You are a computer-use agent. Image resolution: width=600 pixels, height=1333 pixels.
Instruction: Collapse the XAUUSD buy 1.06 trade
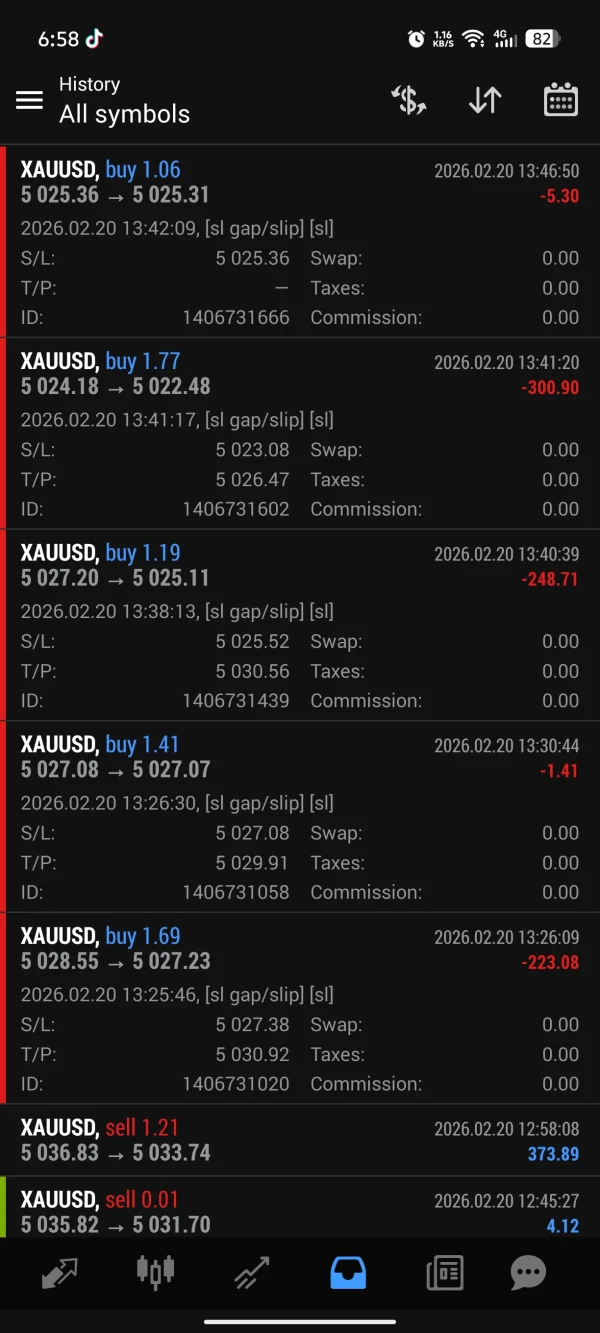pyautogui.click(x=300, y=182)
